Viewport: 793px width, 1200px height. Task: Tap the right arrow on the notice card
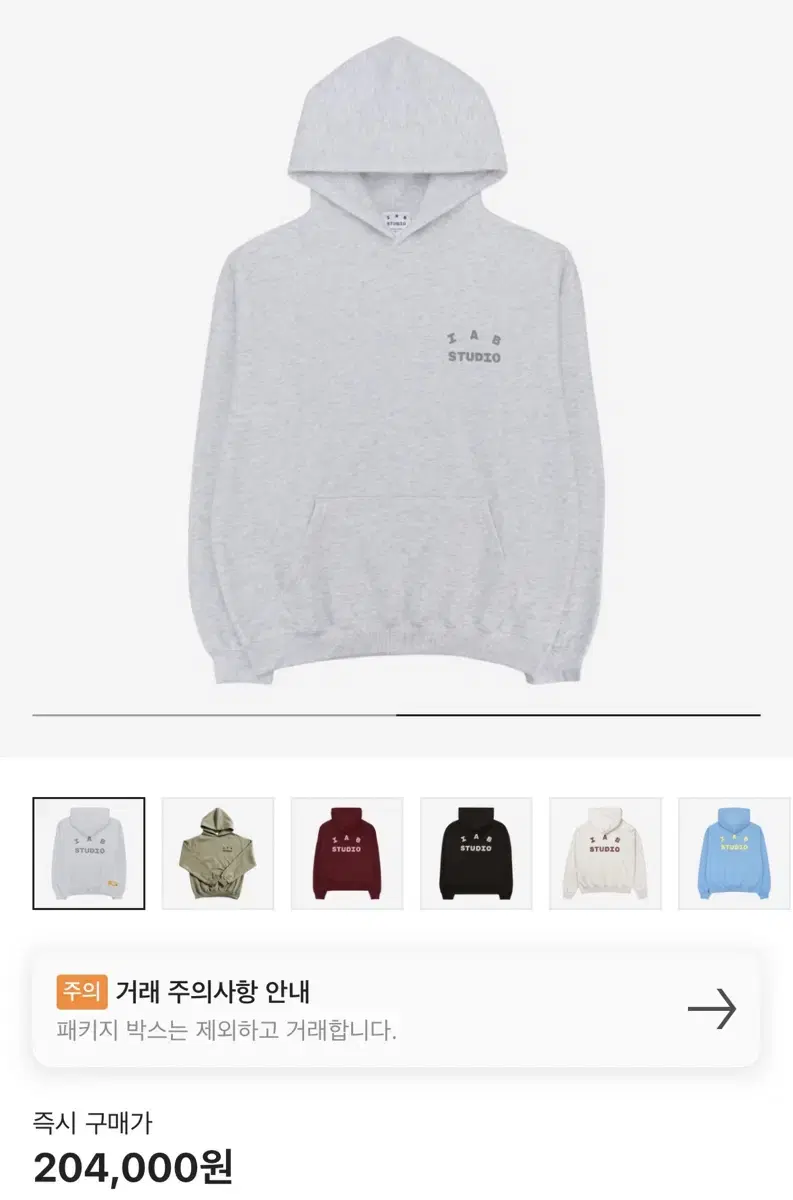[x=711, y=1009]
